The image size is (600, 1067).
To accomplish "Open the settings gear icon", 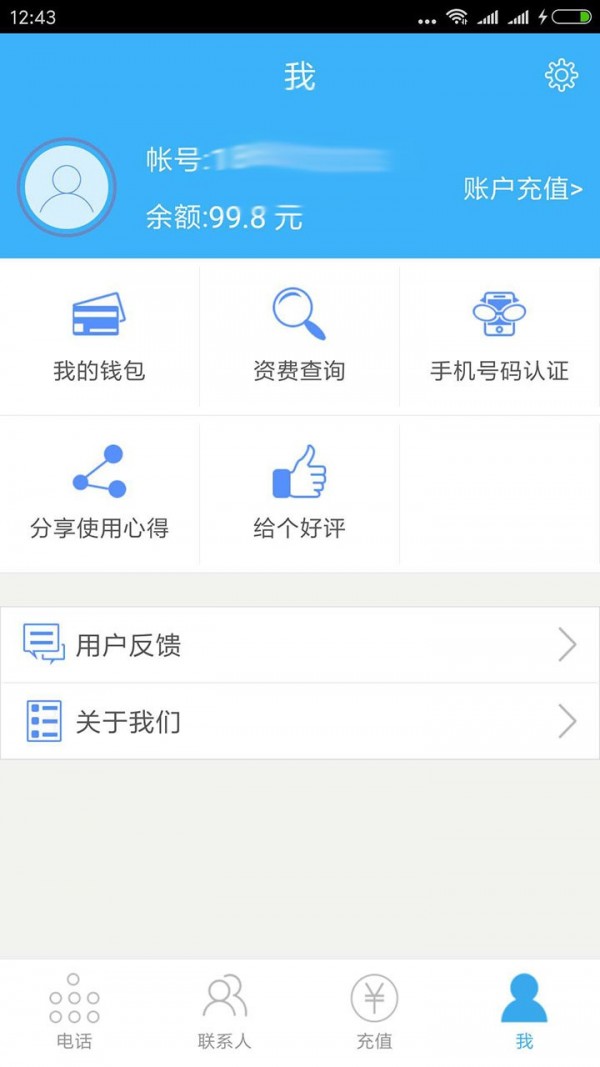I will 561,76.
